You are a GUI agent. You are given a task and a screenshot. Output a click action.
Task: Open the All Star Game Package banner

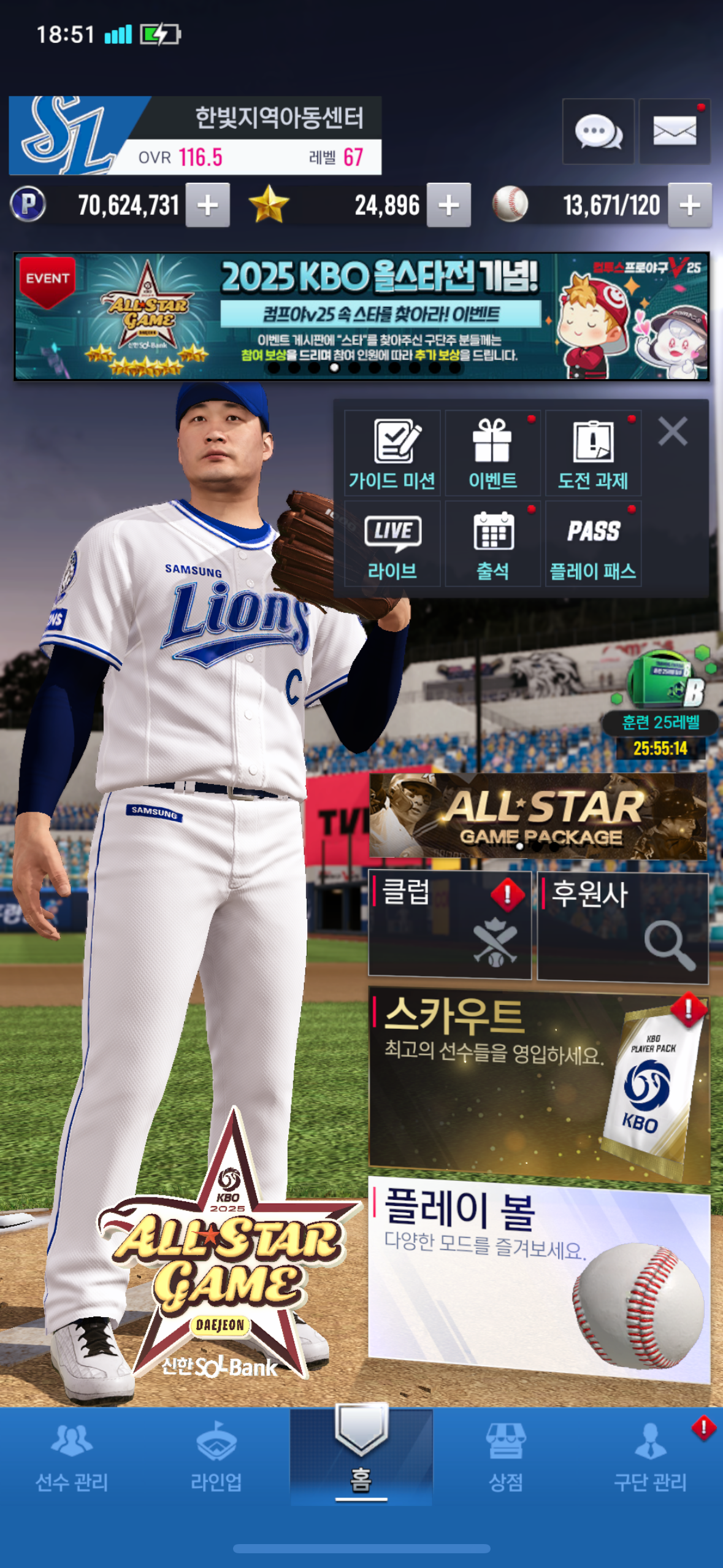point(538,816)
